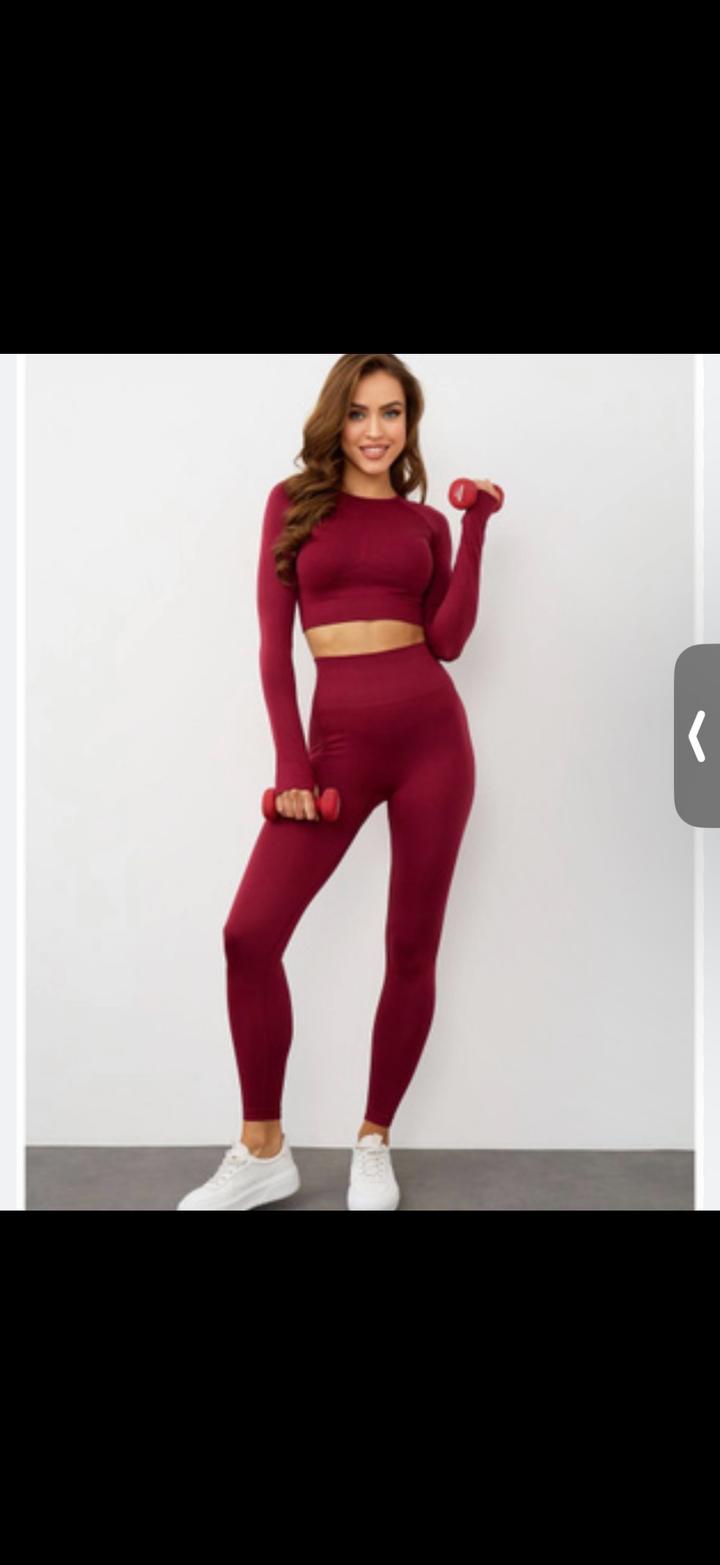The width and height of the screenshot is (720, 1565).
Task: Open the gray side panel arrow handle
Action: [x=698, y=736]
